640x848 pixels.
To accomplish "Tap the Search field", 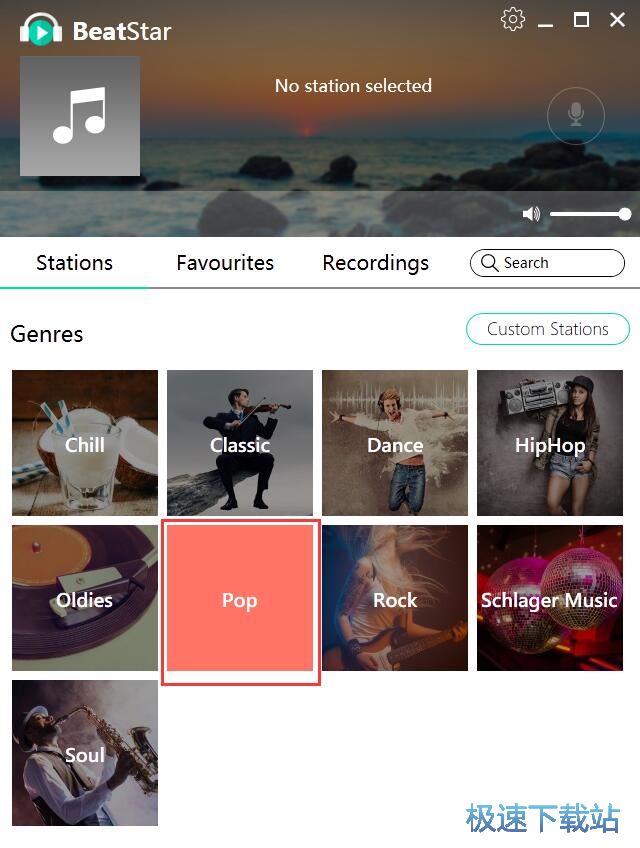I will (547, 263).
